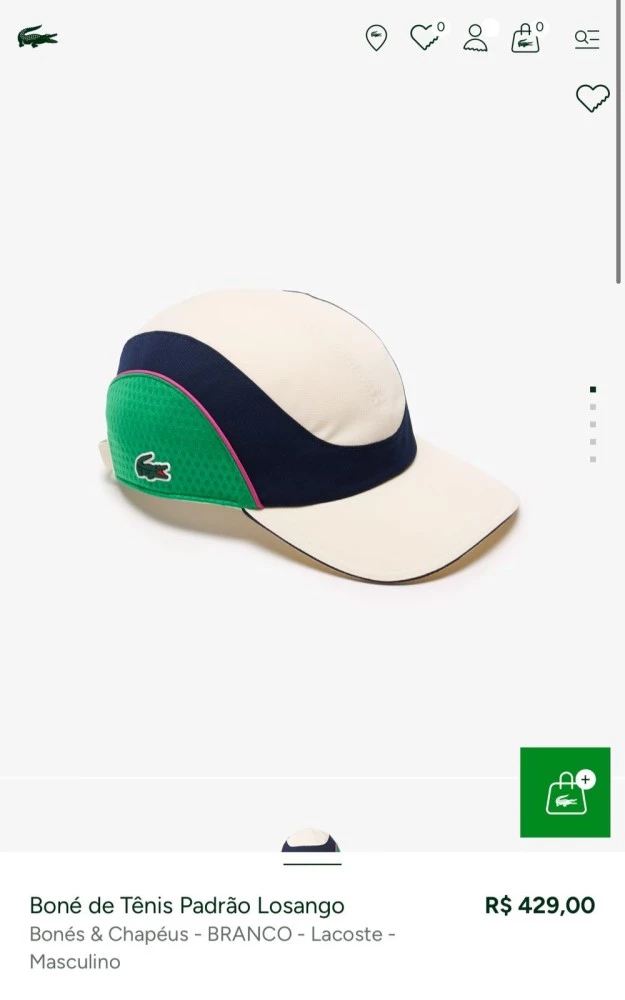Add the cap to the shopping bag
625x1000 pixels.
coord(565,792)
